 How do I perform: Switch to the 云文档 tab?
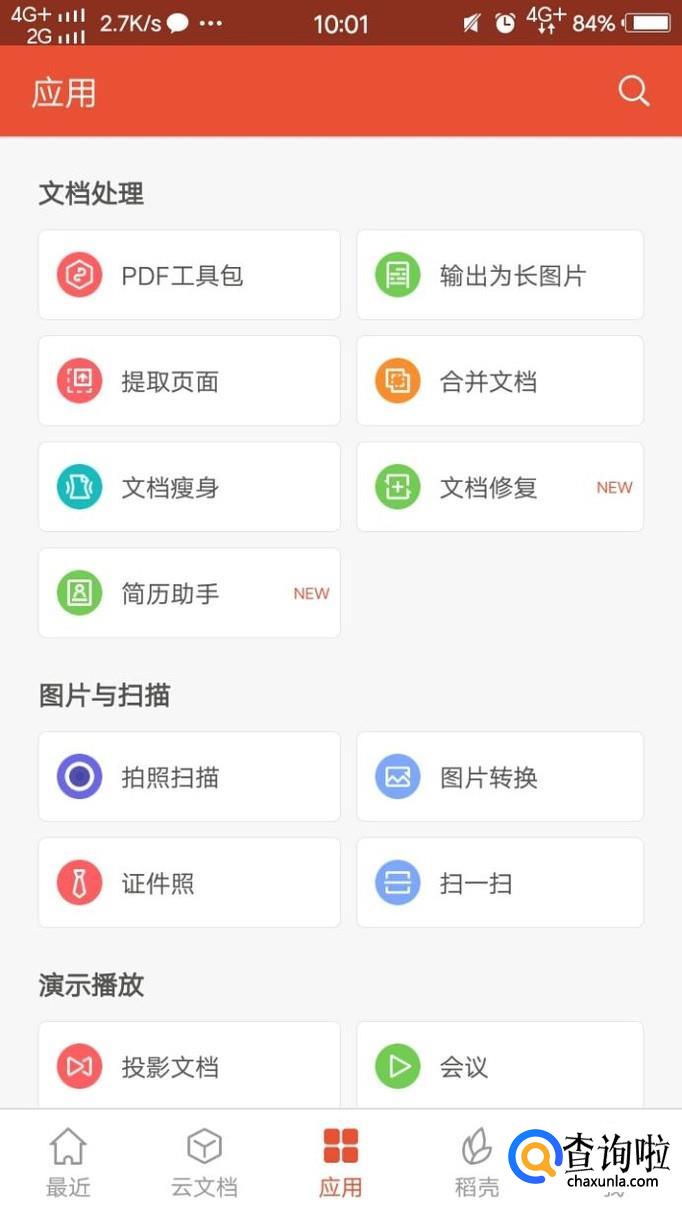point(204,1162)
